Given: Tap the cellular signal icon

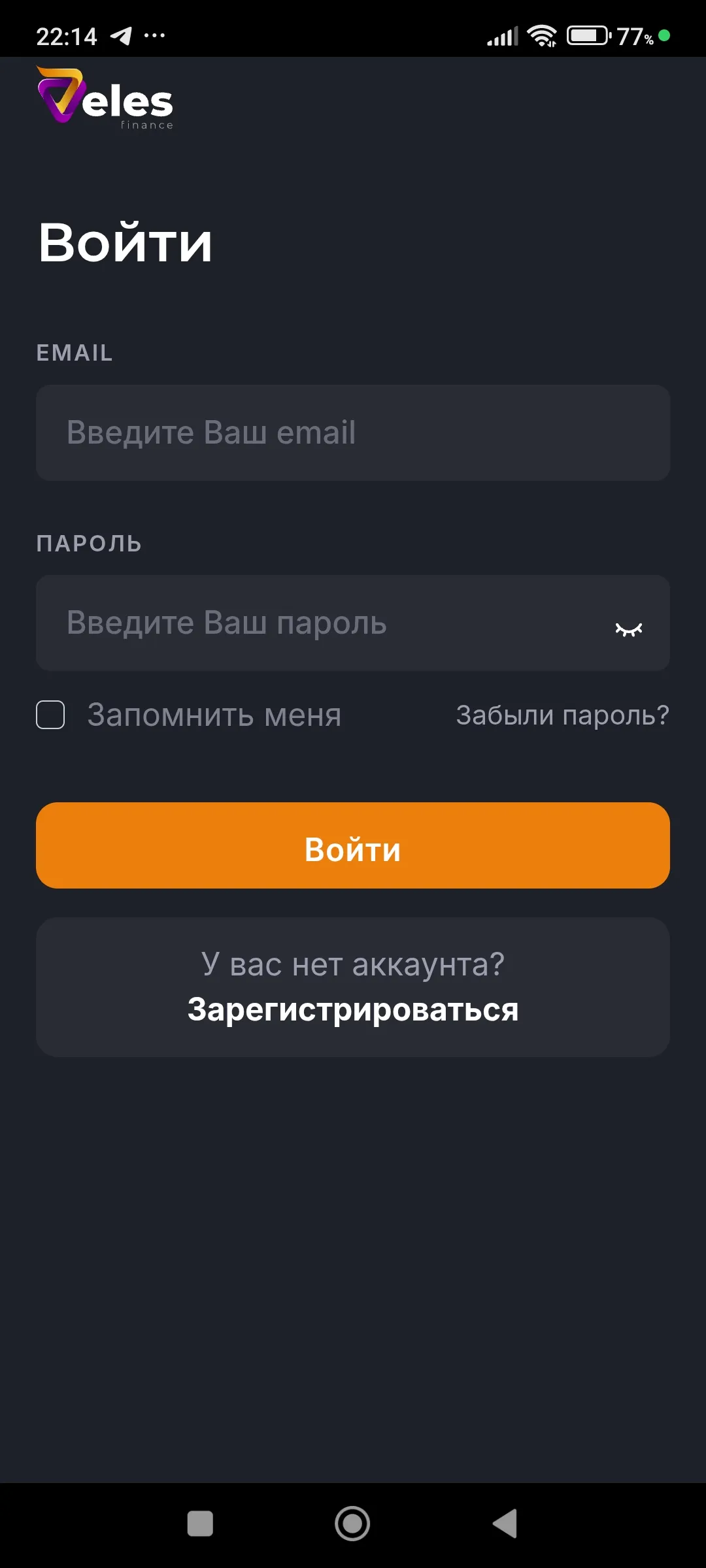Looking at the screenshot, I should pos(503,36).
